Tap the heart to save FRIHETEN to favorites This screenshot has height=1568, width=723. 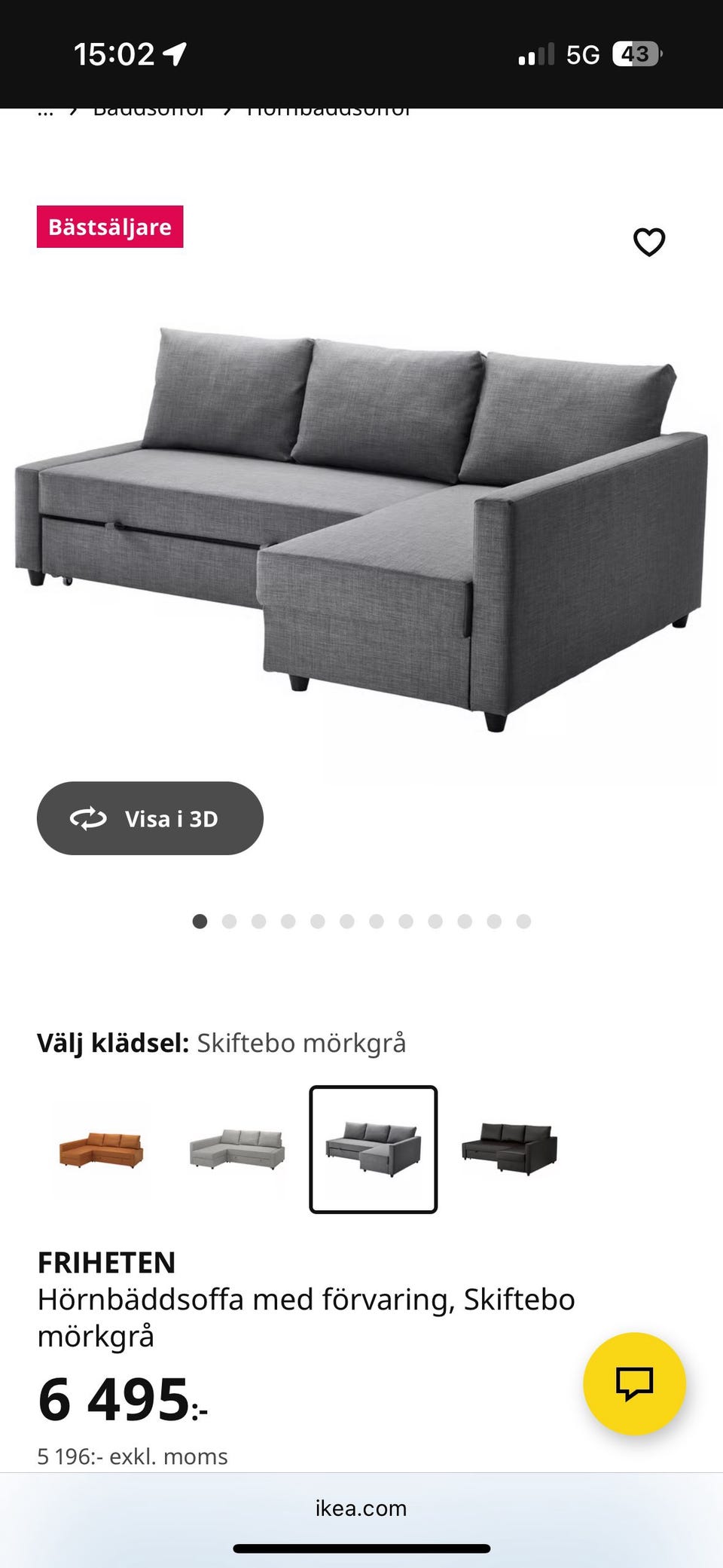point(649,241)
